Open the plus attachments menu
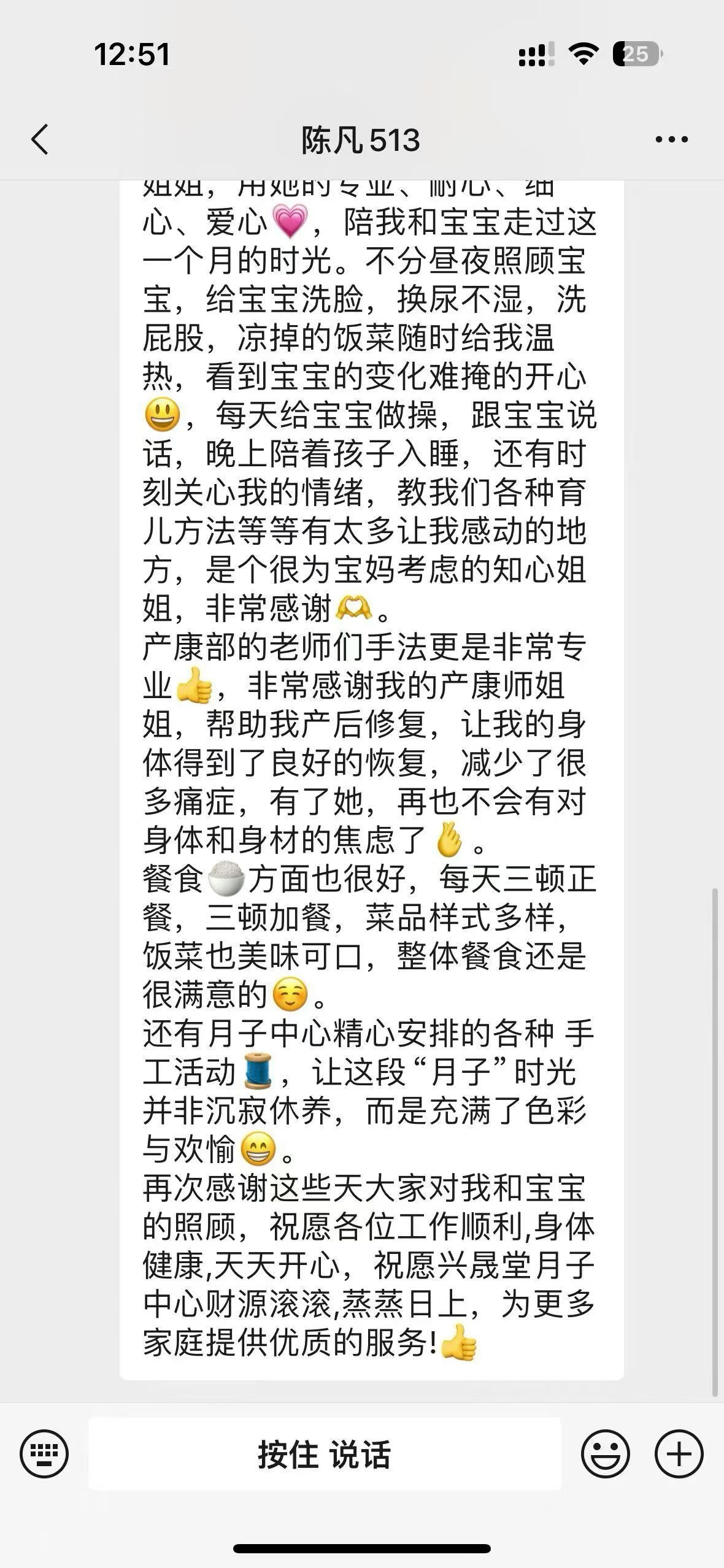Viewport: 724px width, 1568px height. click(679, 1453)
